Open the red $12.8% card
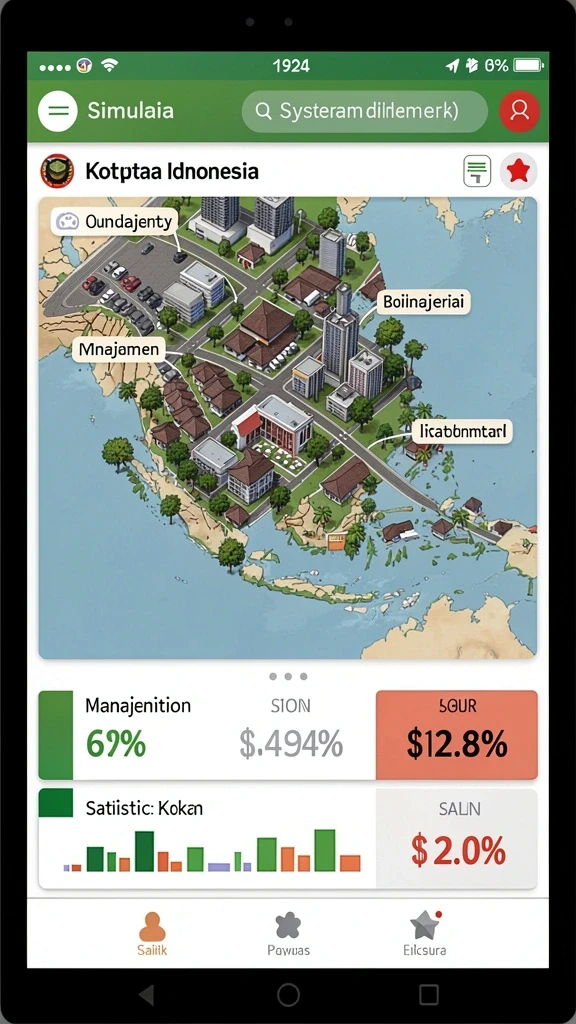 (457, 735)
